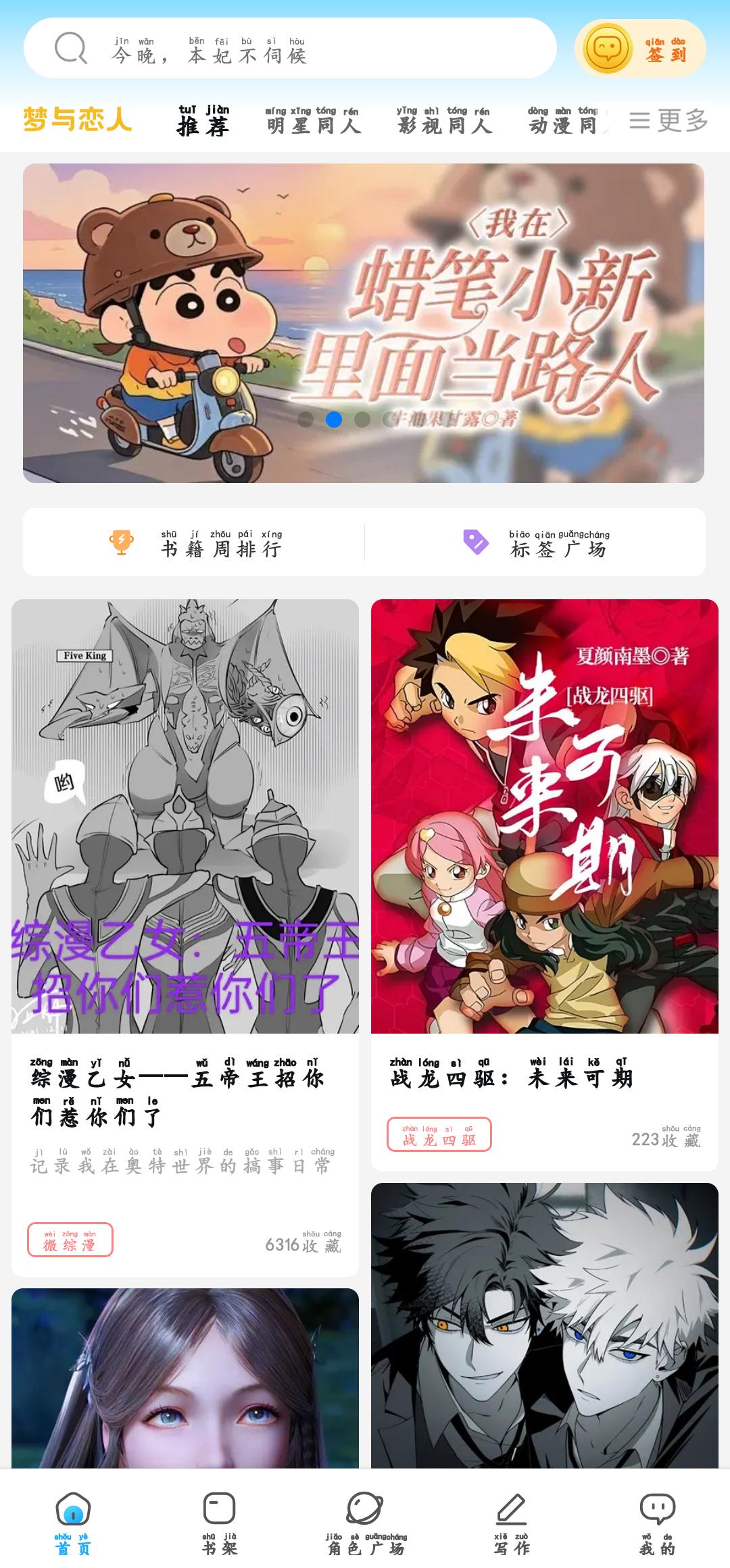
Task: Open the search box at the top
Action: click(291, 49)
